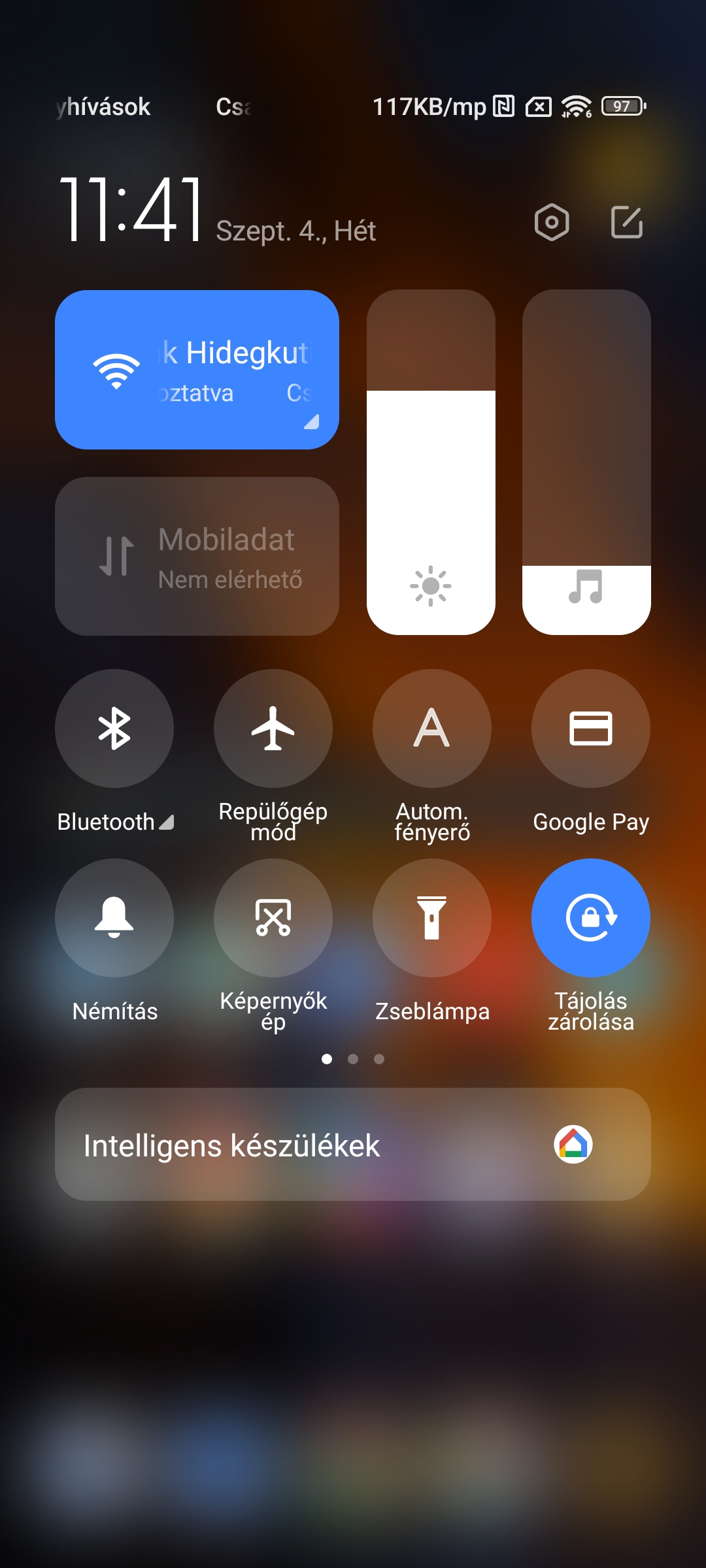Enable Repülőgép mód
706x1568 pixels.
tap(273, 728)
